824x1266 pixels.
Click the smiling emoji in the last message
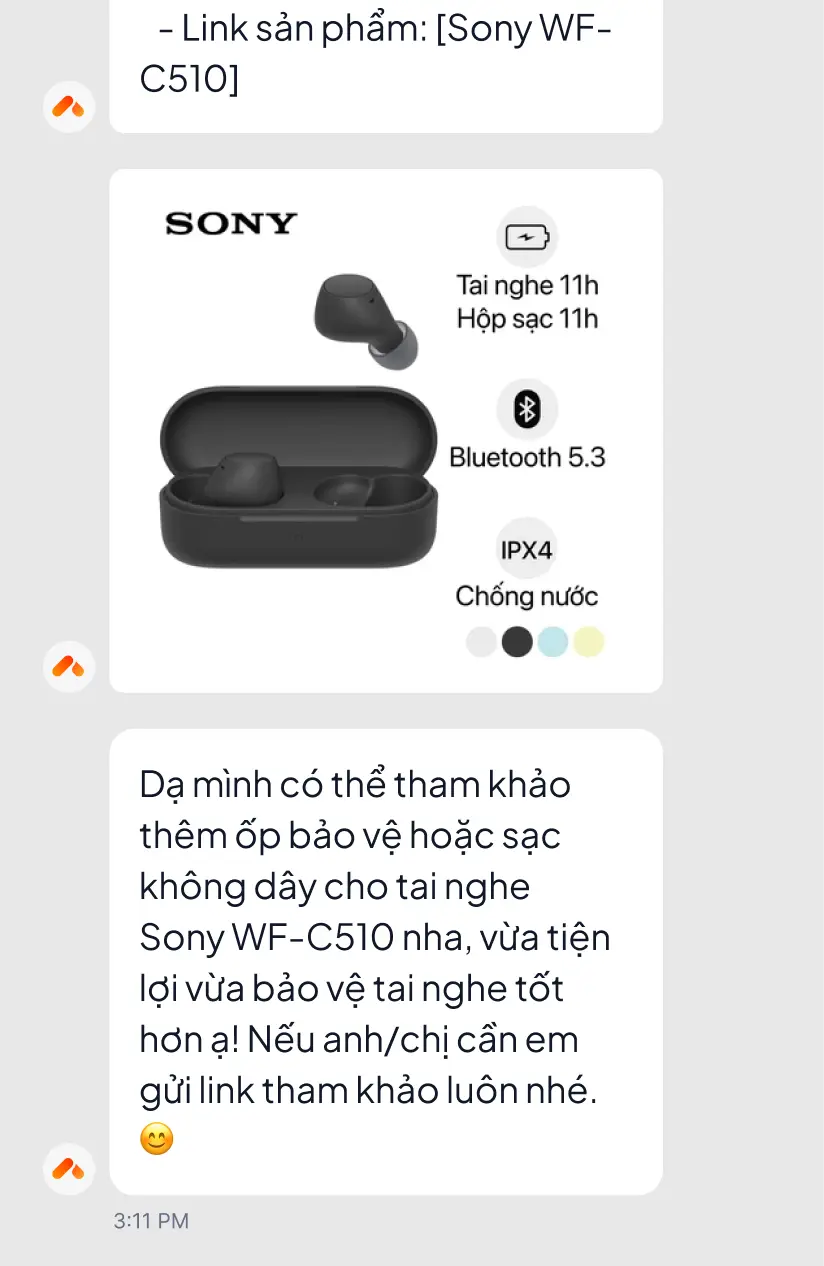pyautogui.click(x=157, y=1138)
